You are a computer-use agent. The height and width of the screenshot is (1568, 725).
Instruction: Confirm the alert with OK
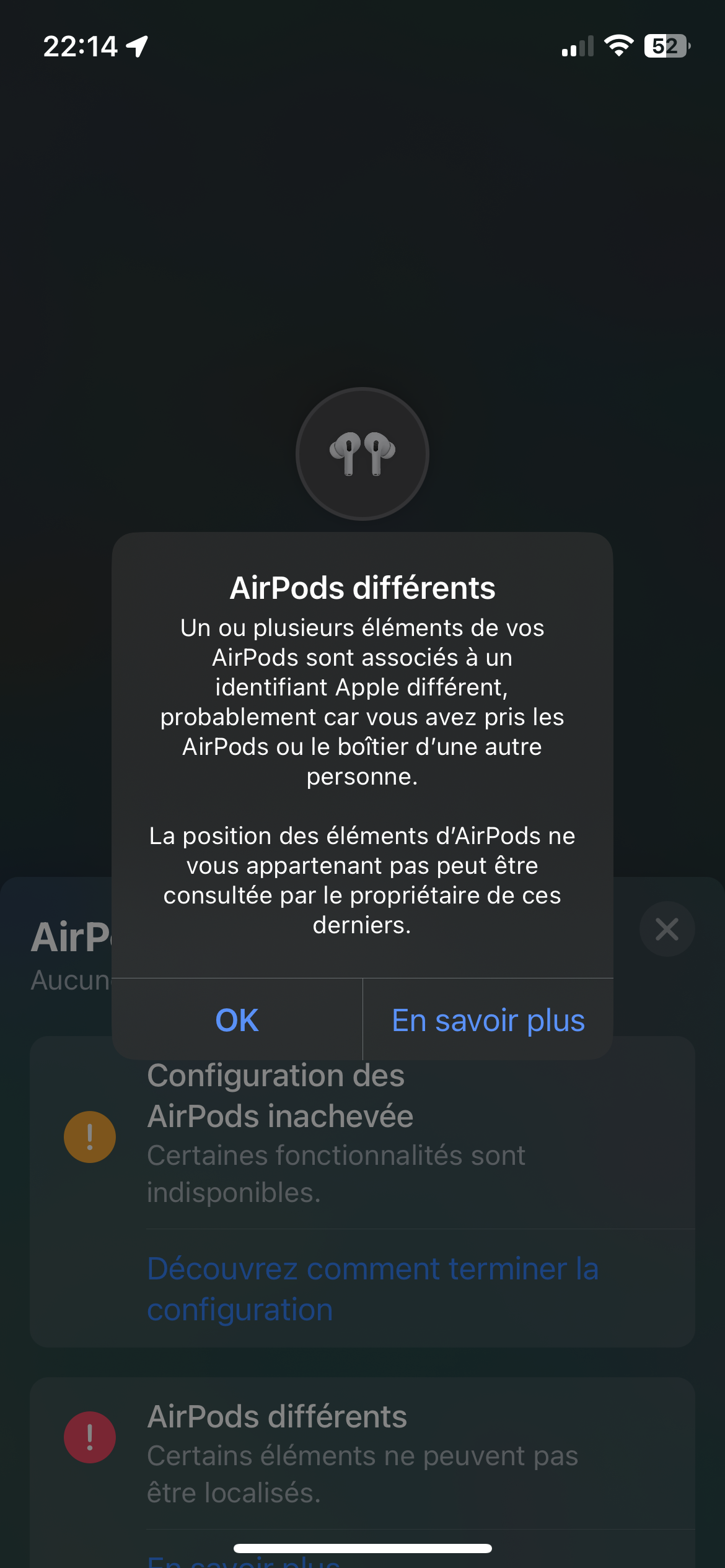tap(237, 1020)
